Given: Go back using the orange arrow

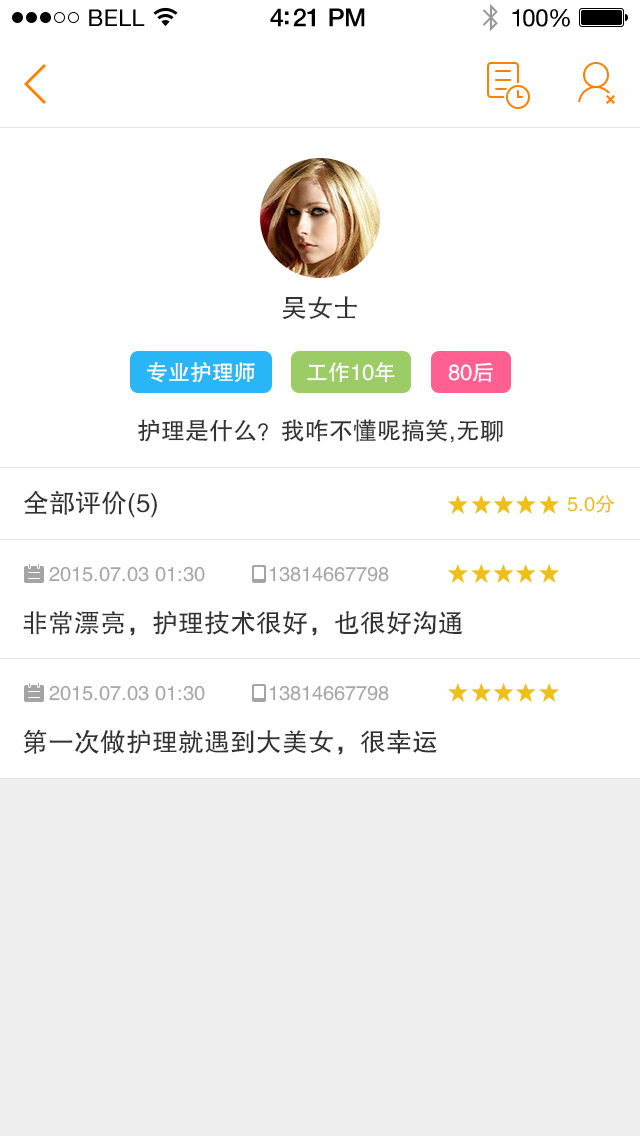Looking at the screenshot, I should 35,84.
